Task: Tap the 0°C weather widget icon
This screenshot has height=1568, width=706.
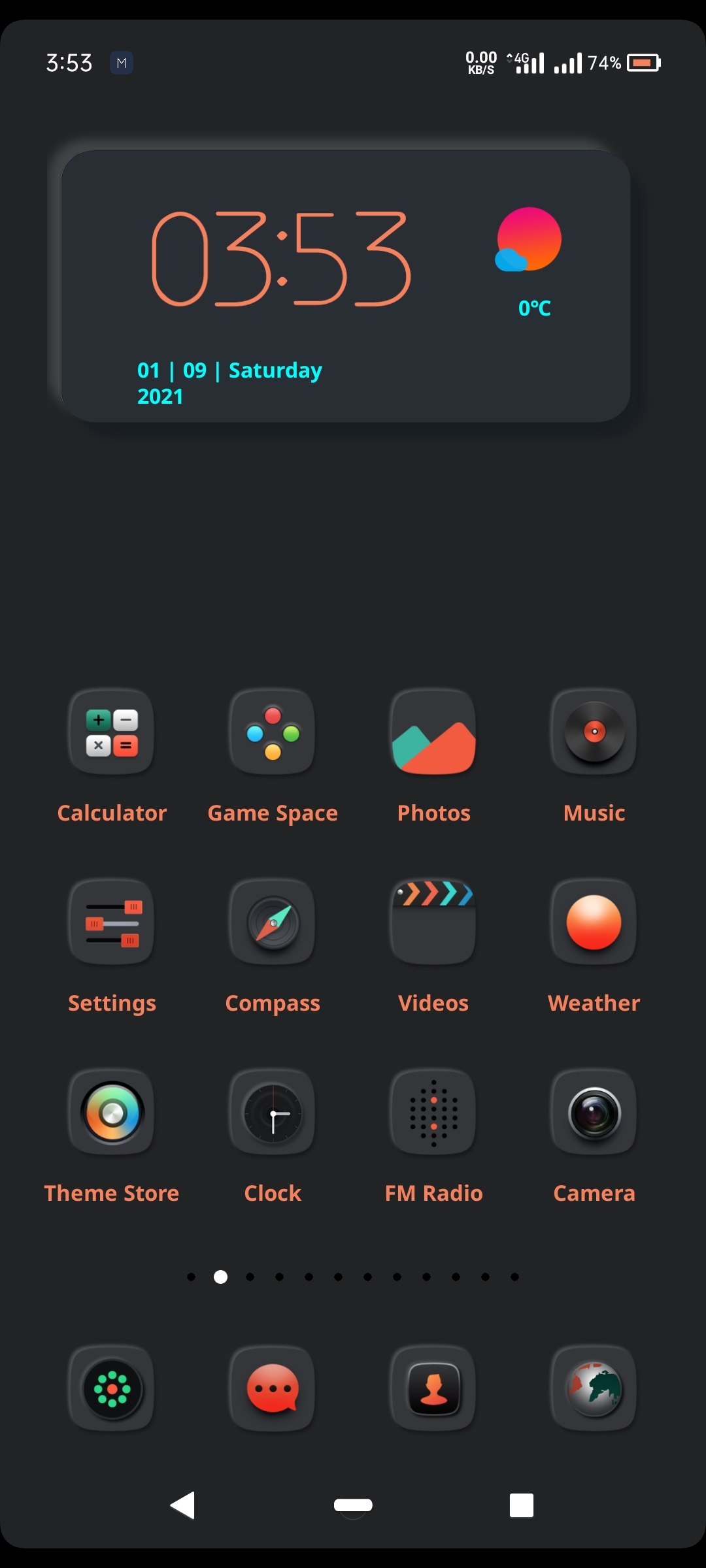Action: pyautogui.click(x=528, y=240)
